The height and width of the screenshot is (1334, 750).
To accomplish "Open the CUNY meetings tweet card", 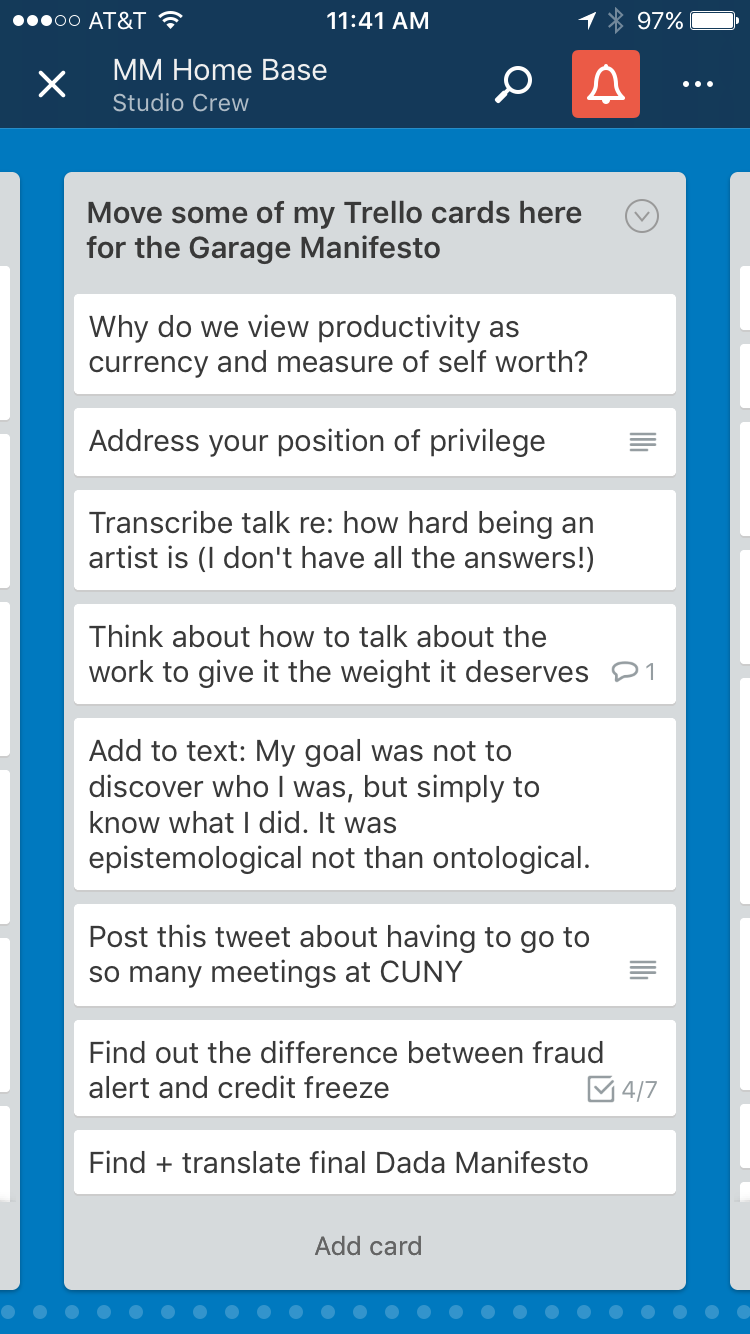I will pos(375,955).
